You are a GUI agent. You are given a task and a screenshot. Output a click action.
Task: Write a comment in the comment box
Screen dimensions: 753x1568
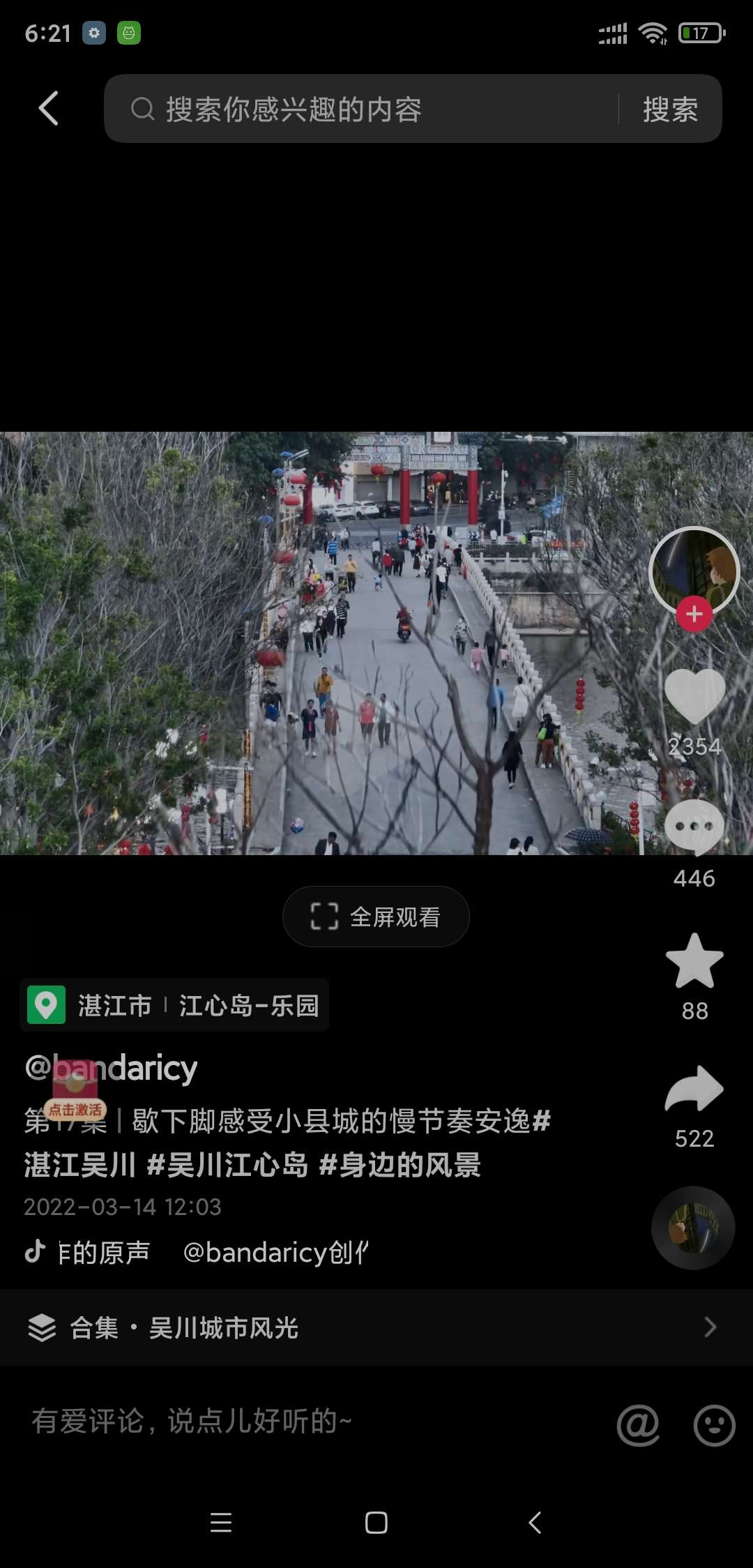[x=279, y=1421]
